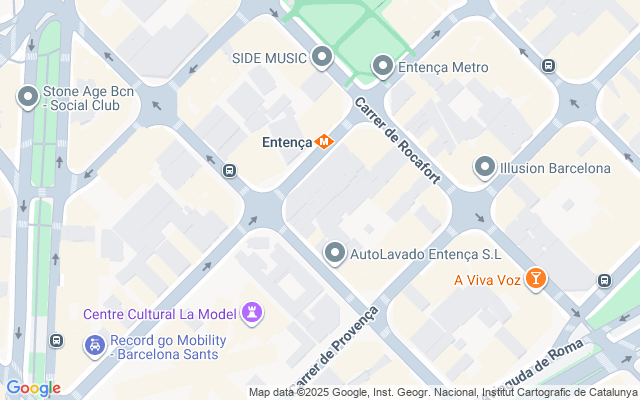Open the Record go Mobility Barcelona Sants pin
Screen dimensions: 640x400
point(95,346)
